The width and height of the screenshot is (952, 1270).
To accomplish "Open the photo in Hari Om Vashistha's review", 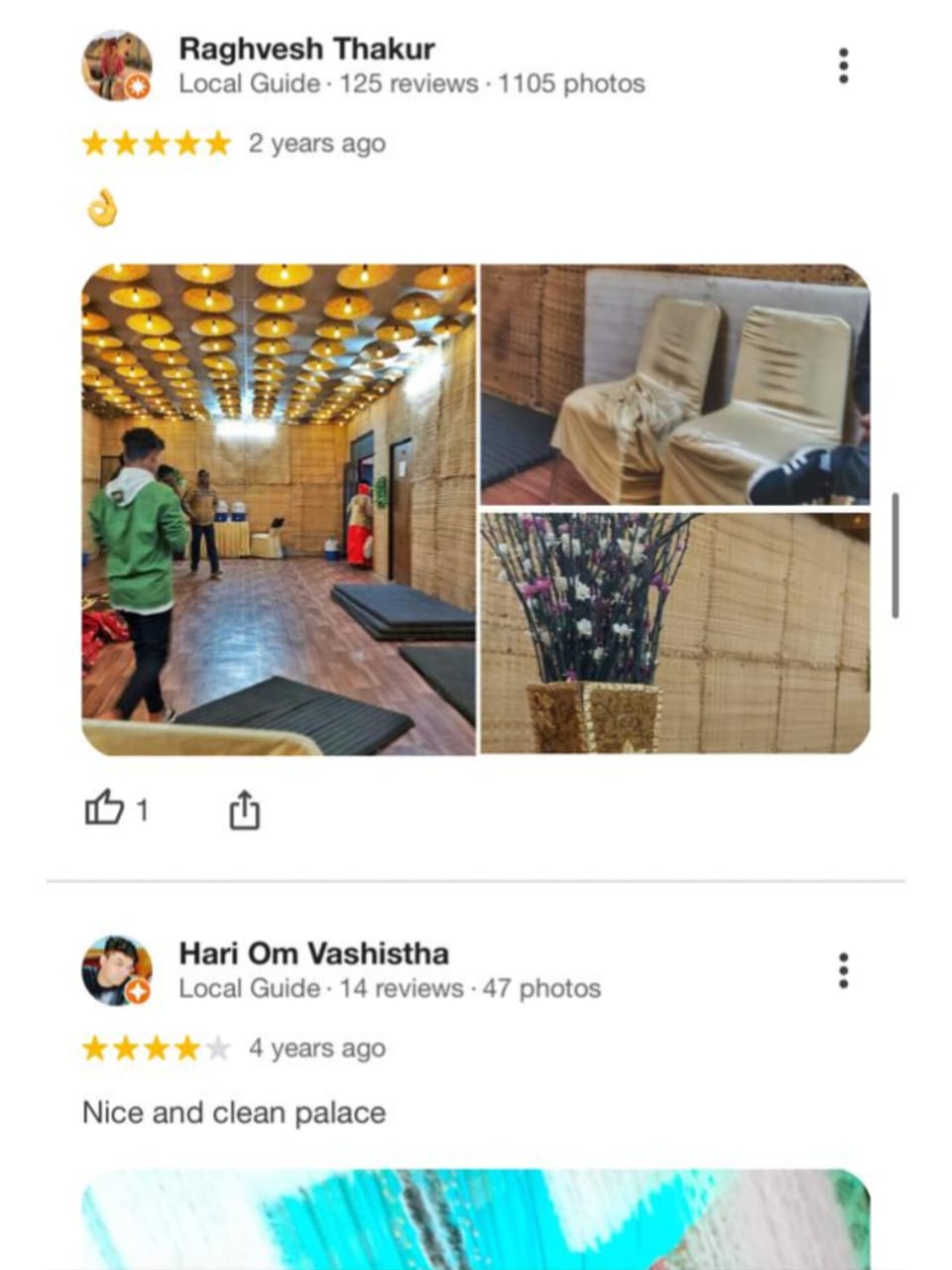I will click(476, 1218).
